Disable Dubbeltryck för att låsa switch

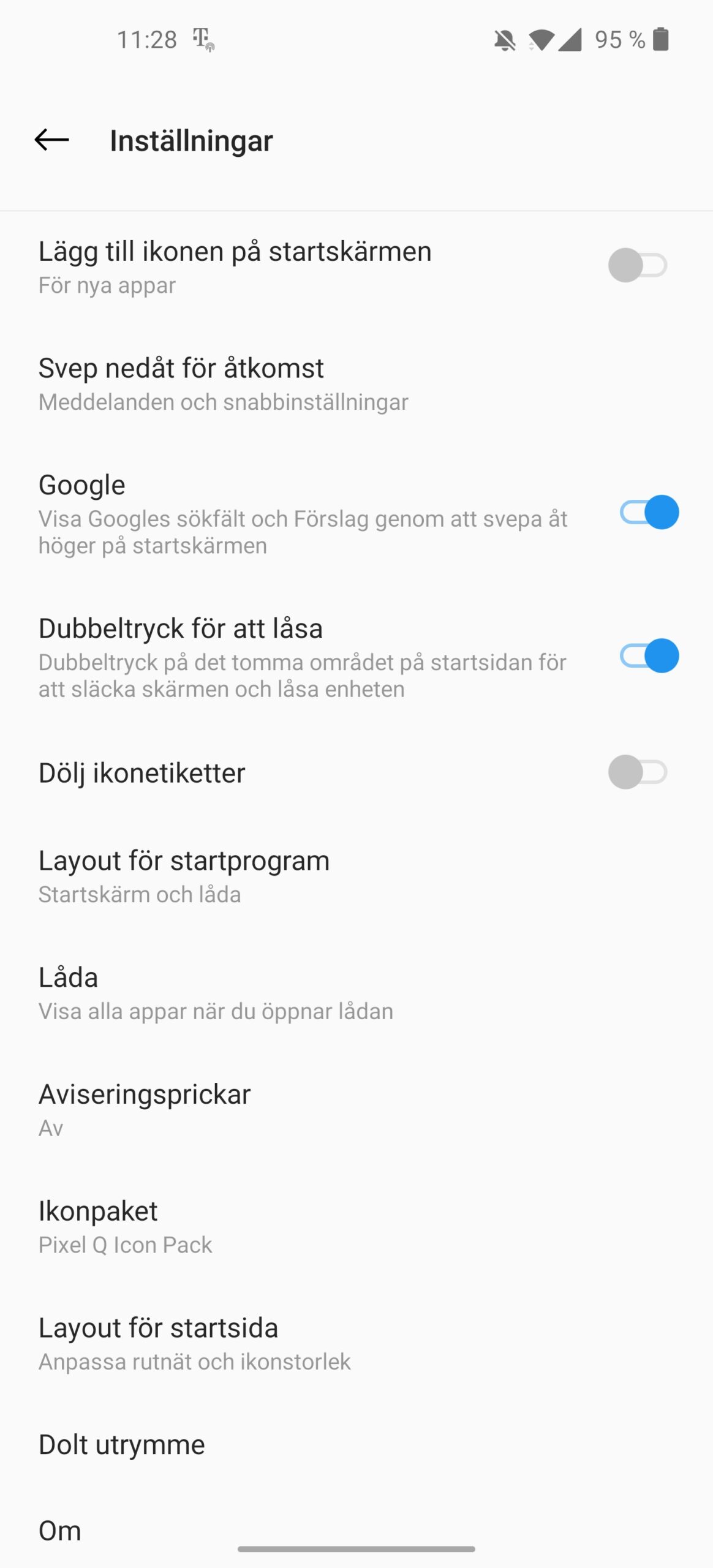649,656
